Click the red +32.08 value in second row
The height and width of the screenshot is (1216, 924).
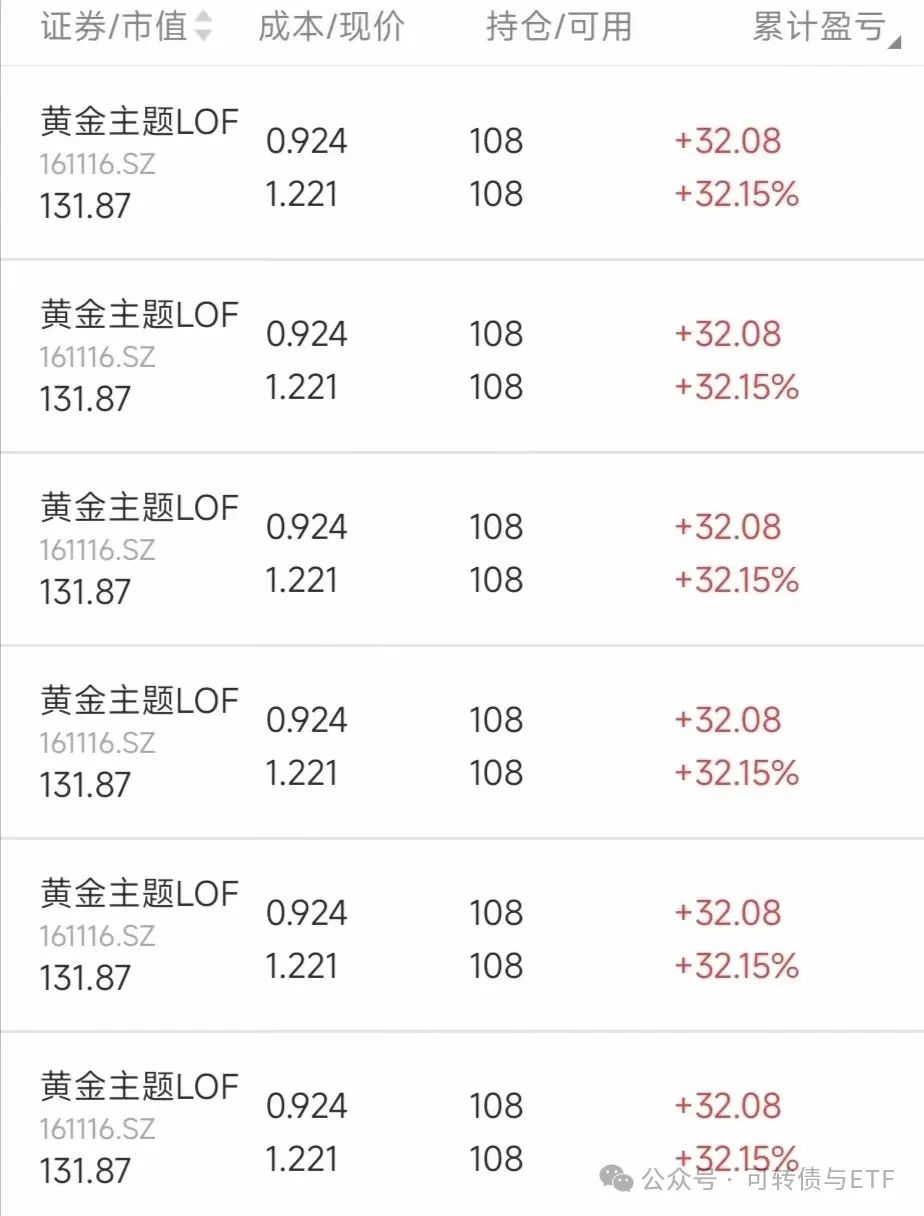coord(729,334)
